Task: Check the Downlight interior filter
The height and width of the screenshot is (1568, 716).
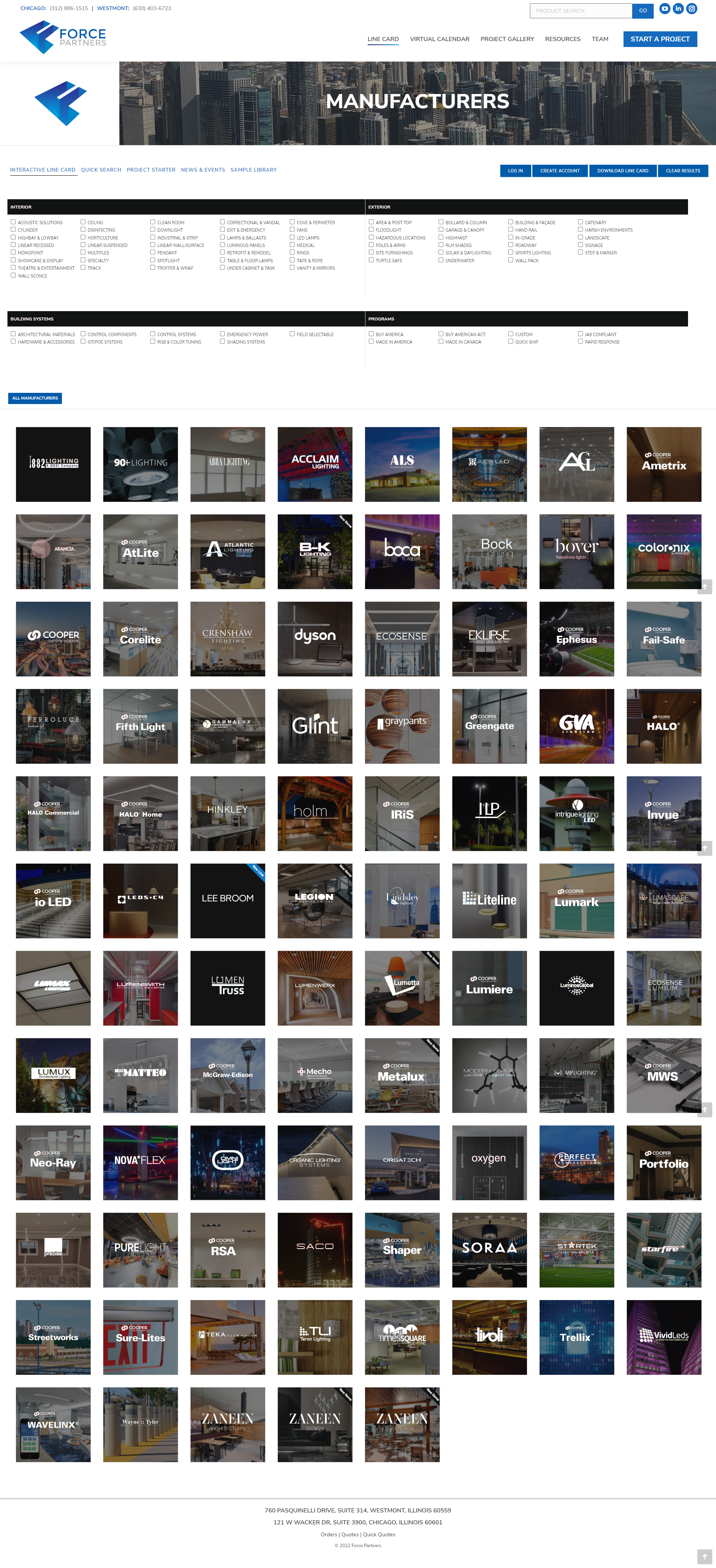Action: (x=153, y=230)
